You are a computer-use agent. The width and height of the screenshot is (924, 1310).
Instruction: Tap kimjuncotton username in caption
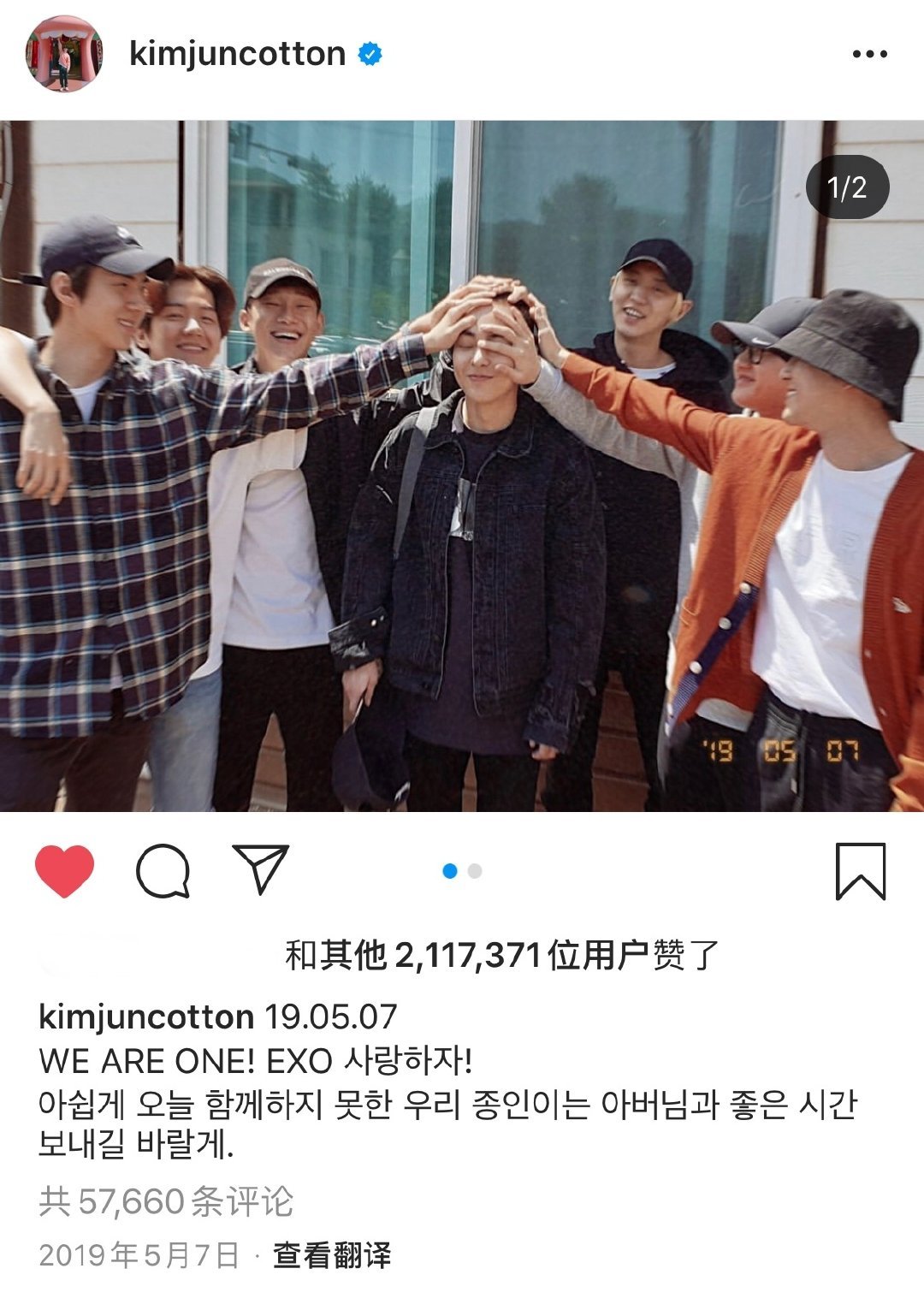tap(146, 1017)
